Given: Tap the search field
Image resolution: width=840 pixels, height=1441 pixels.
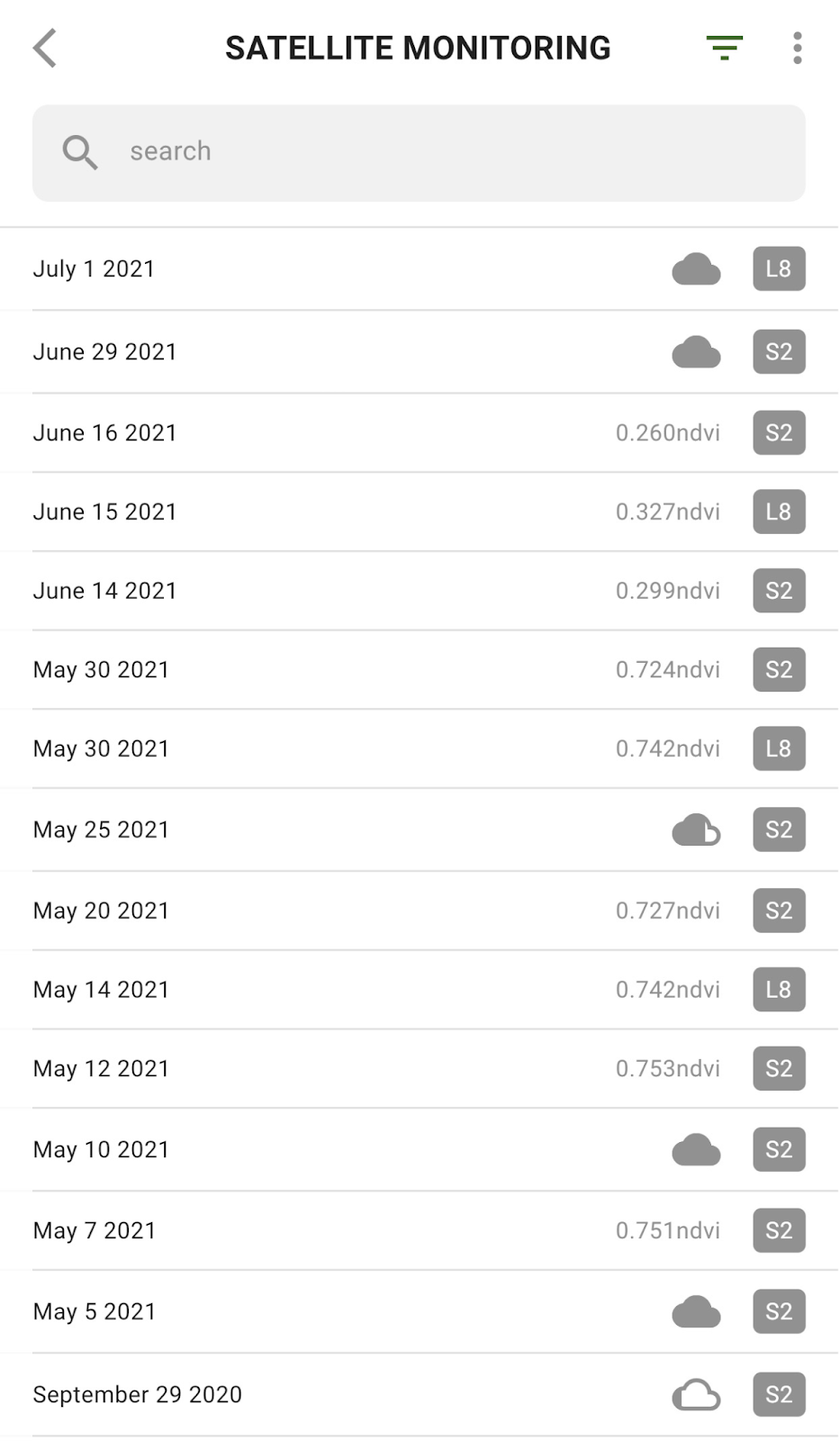Looking at the screenshot, I should click(419, 152).
